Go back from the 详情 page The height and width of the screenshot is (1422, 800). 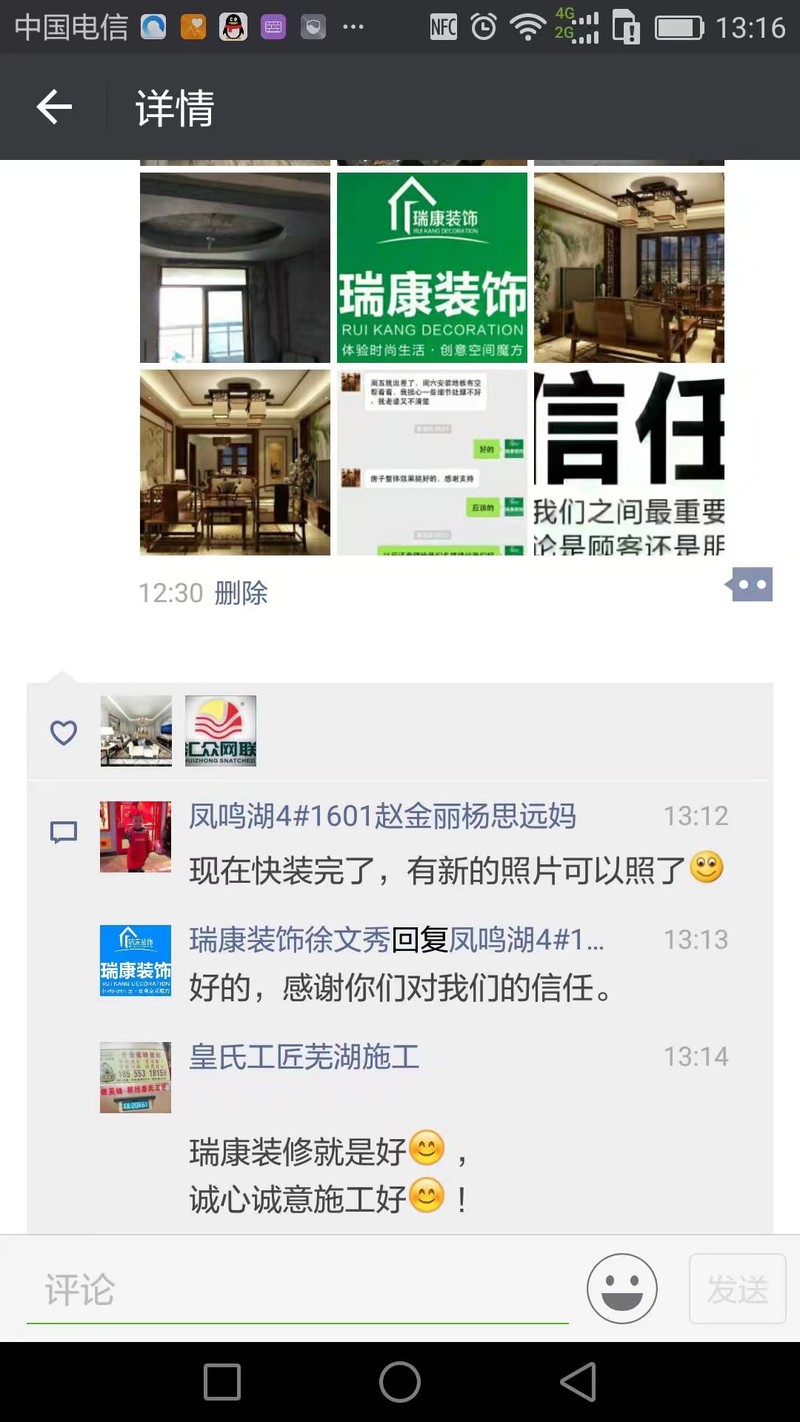54,107
